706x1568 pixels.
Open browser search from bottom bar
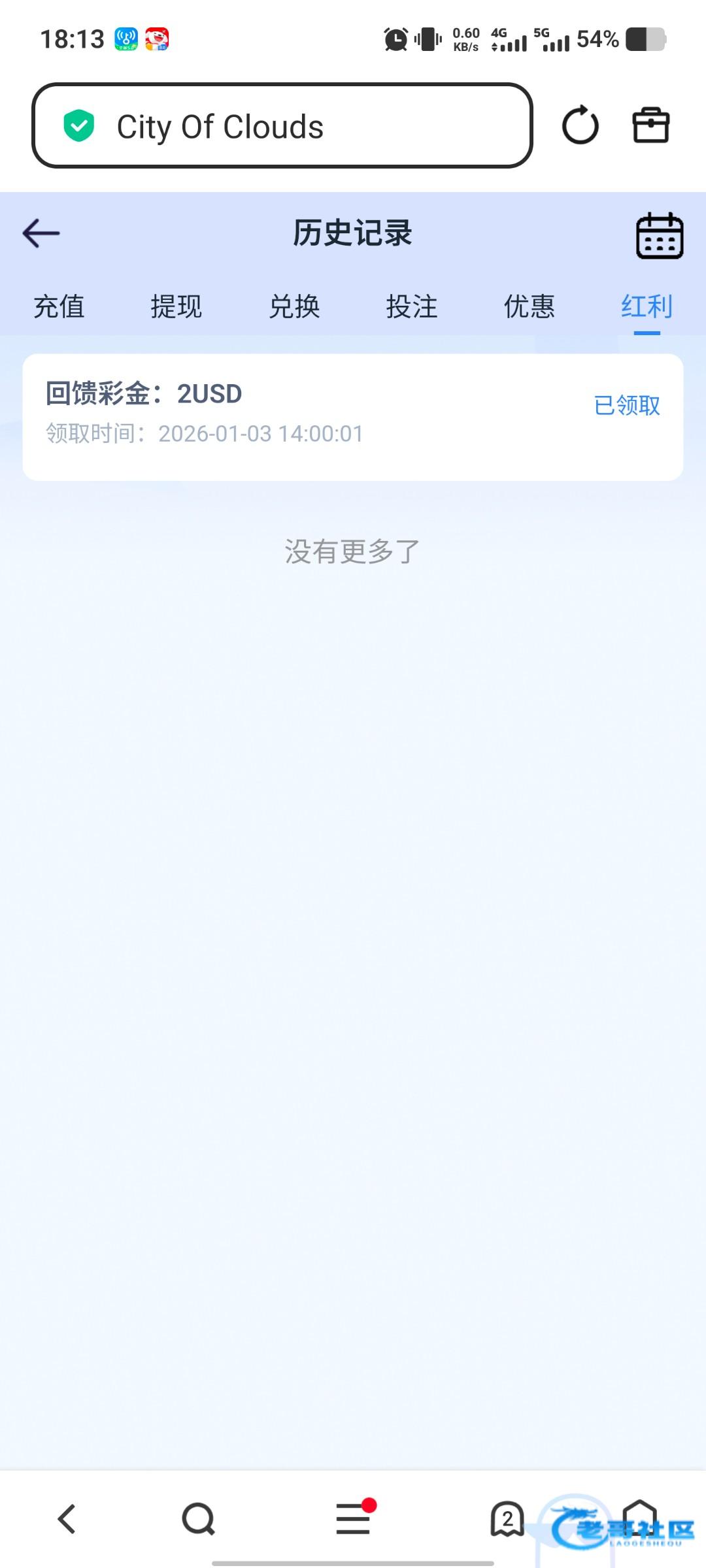198,1518
